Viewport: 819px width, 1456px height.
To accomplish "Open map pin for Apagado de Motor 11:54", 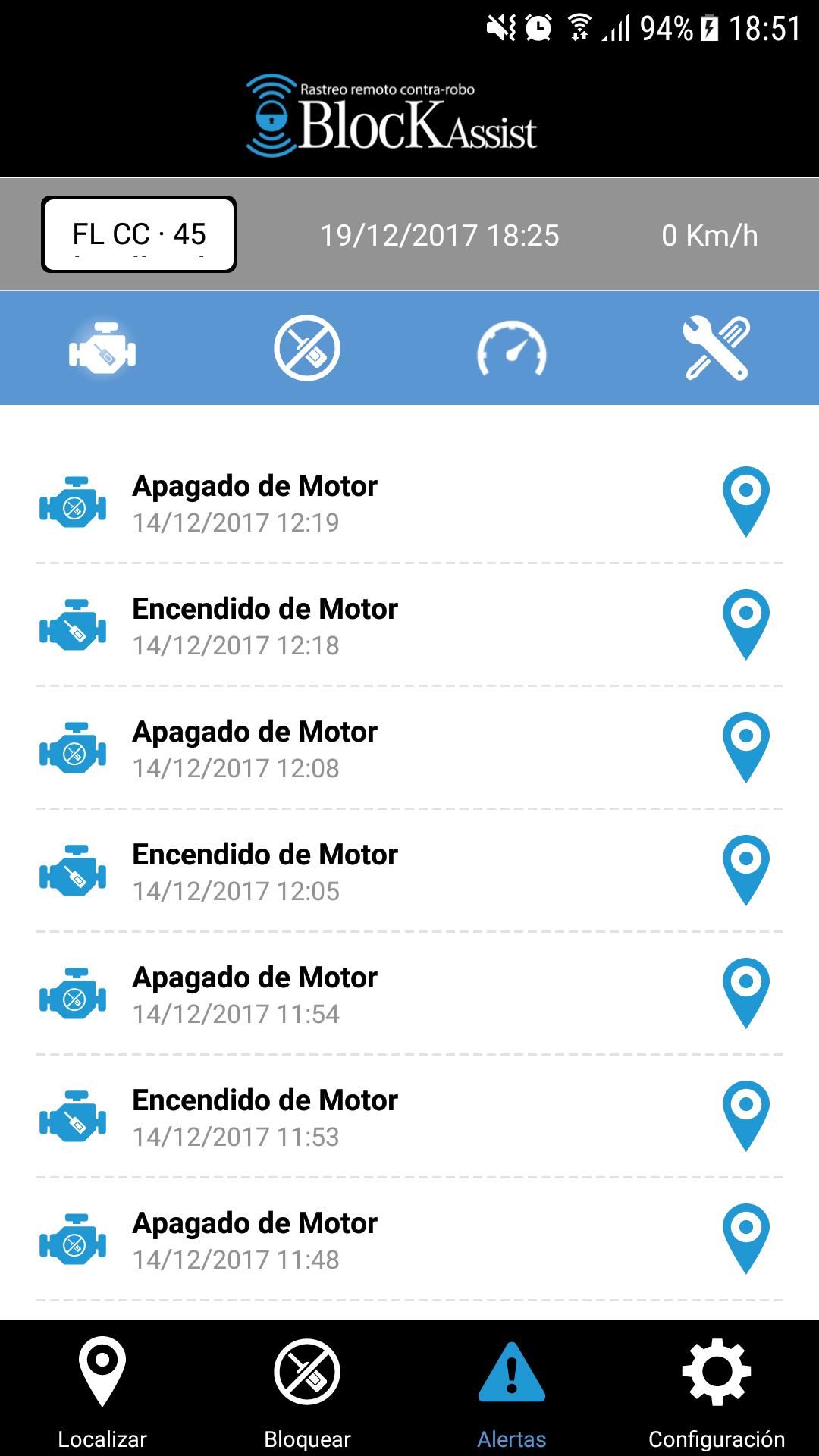I will click(745, 993).
